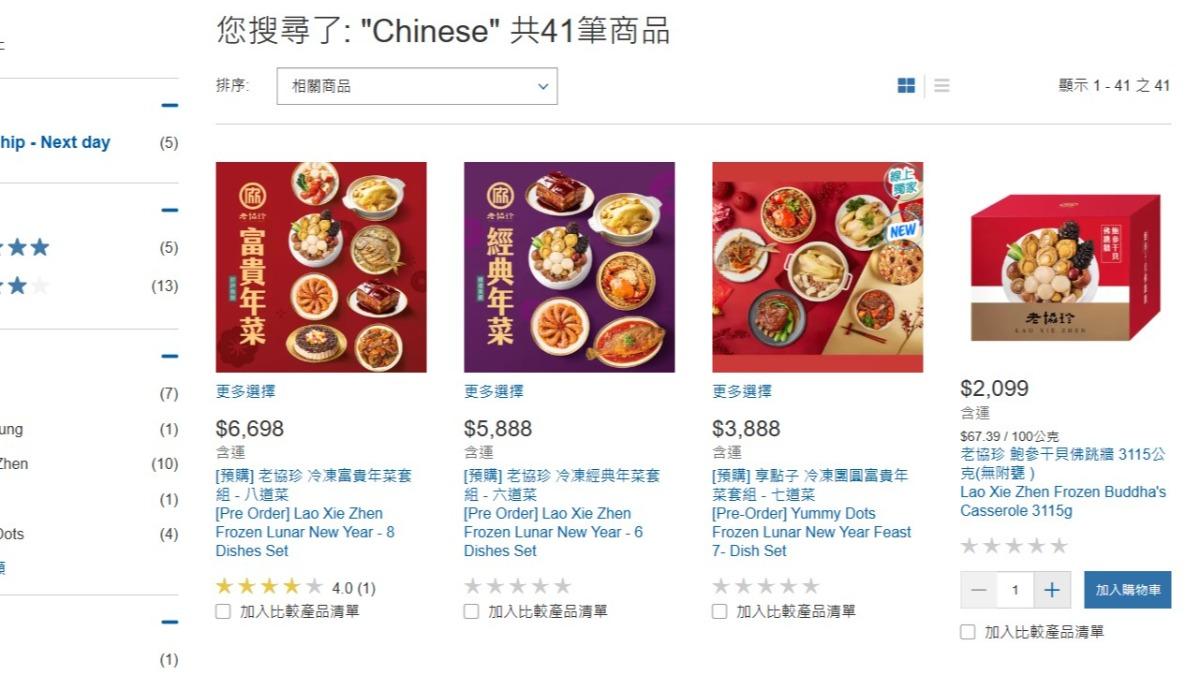
Task: Open the 排序 sort dropdown
Action: [x=417, y=86]
